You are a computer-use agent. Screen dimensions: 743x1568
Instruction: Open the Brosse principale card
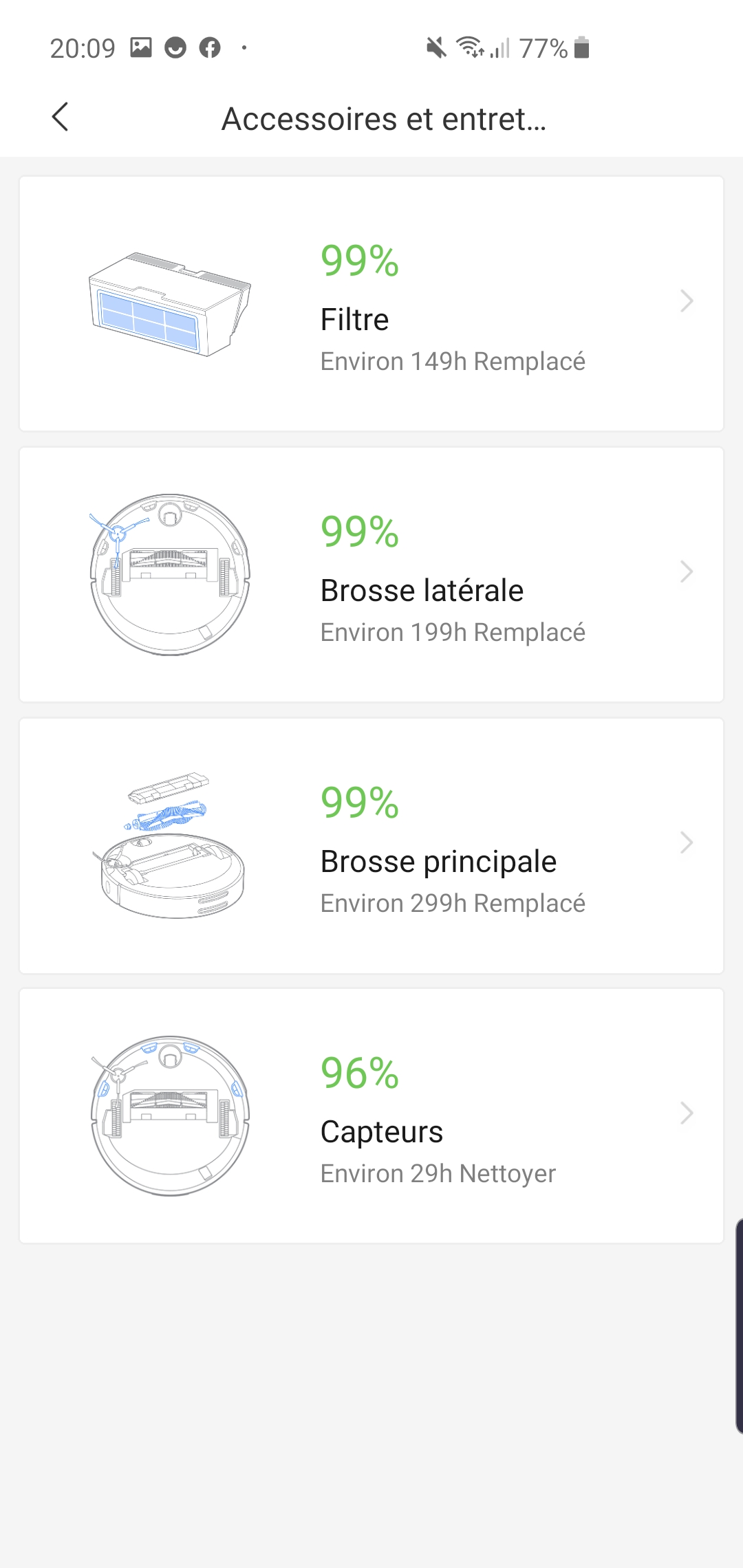point(371,846)
